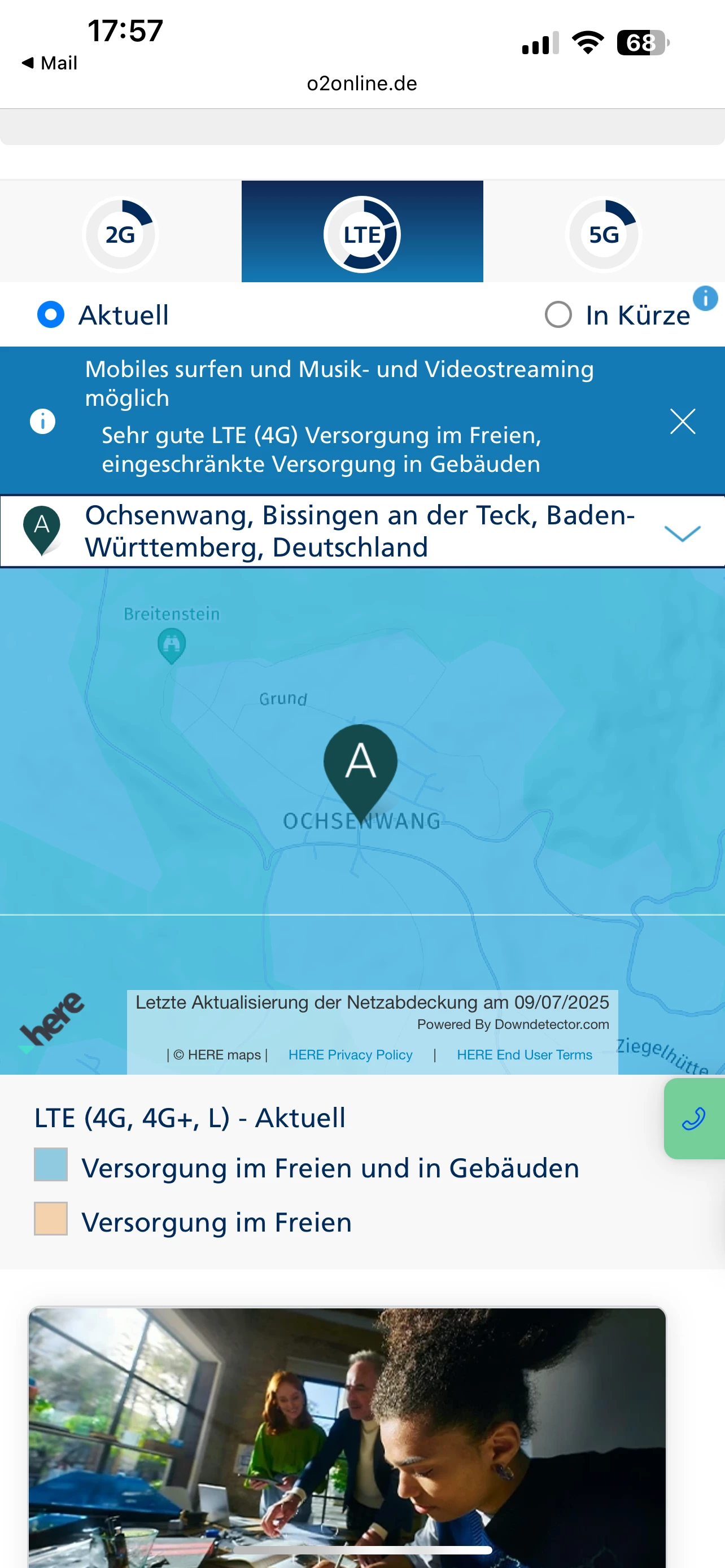Screen dimensions: 725x1568
Task: Select the LTE coverage tab
Action: point(362,233)
